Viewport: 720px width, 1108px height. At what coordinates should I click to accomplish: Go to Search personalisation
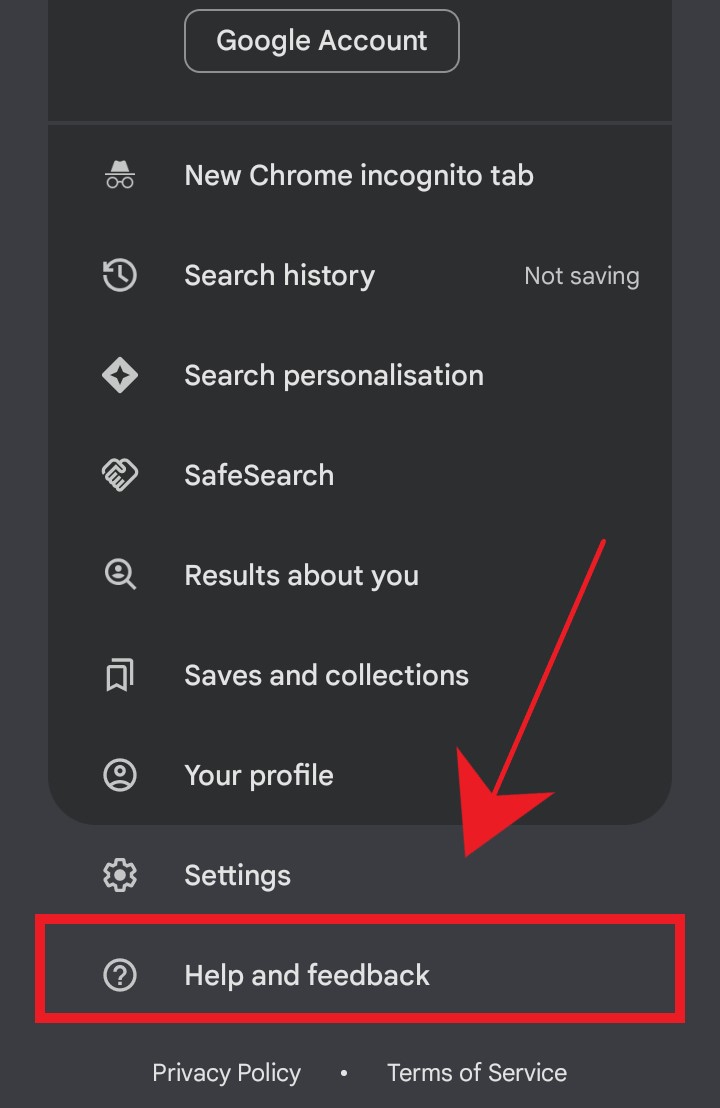point(333,376)
